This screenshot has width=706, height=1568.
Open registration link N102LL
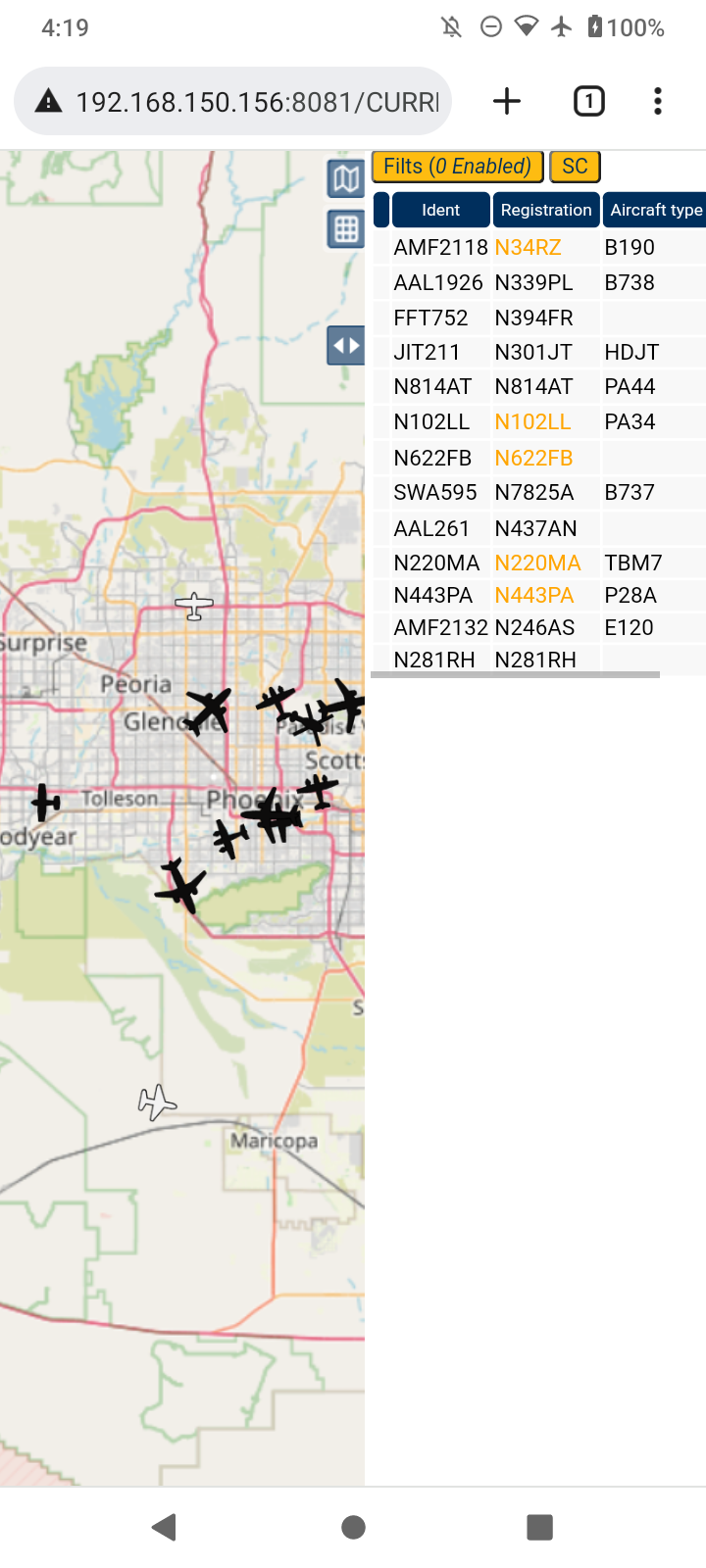[x=532, y=421]
